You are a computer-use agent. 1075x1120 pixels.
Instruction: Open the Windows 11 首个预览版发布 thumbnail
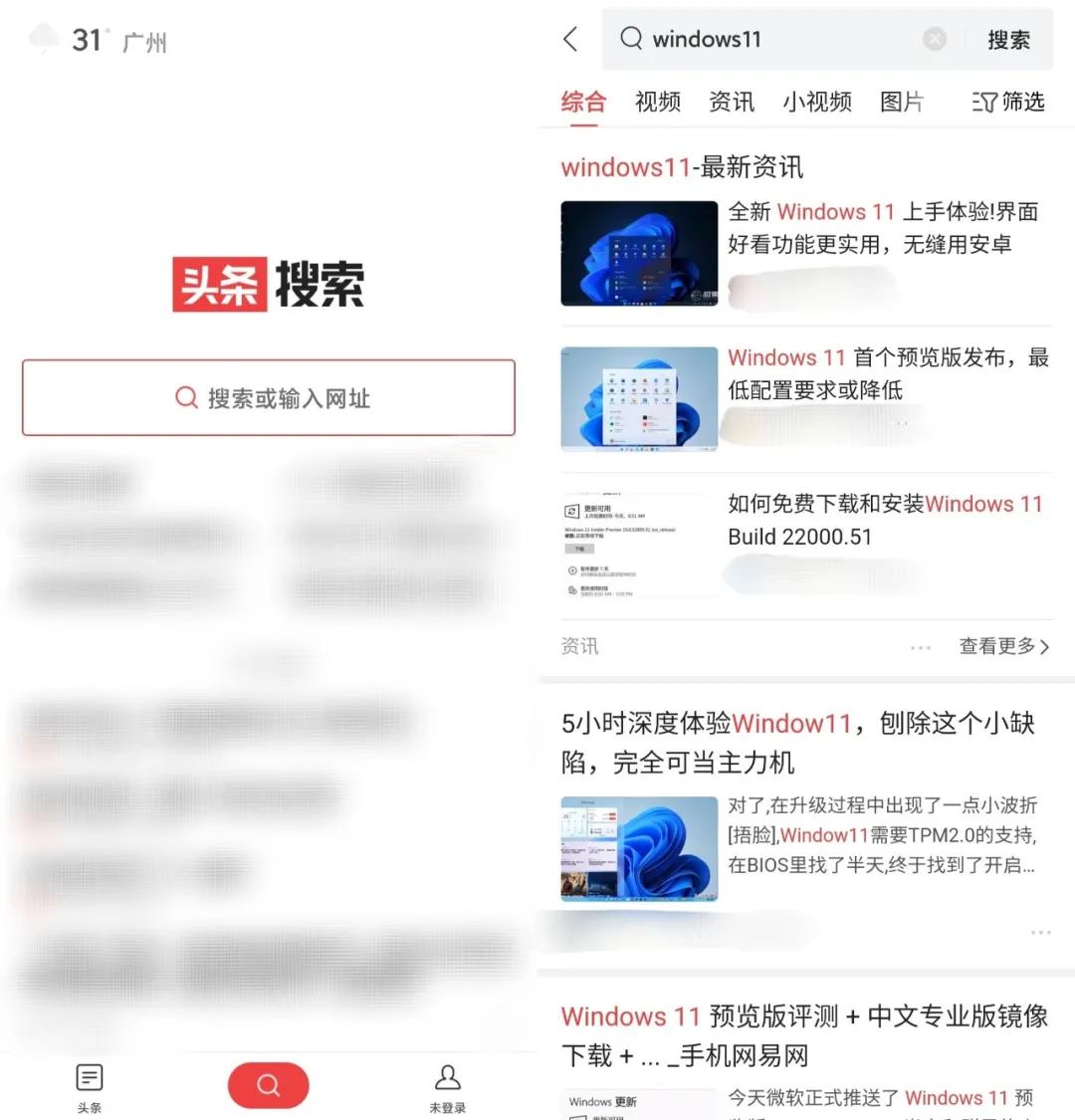pyautogui.click(x=638, y=399)
